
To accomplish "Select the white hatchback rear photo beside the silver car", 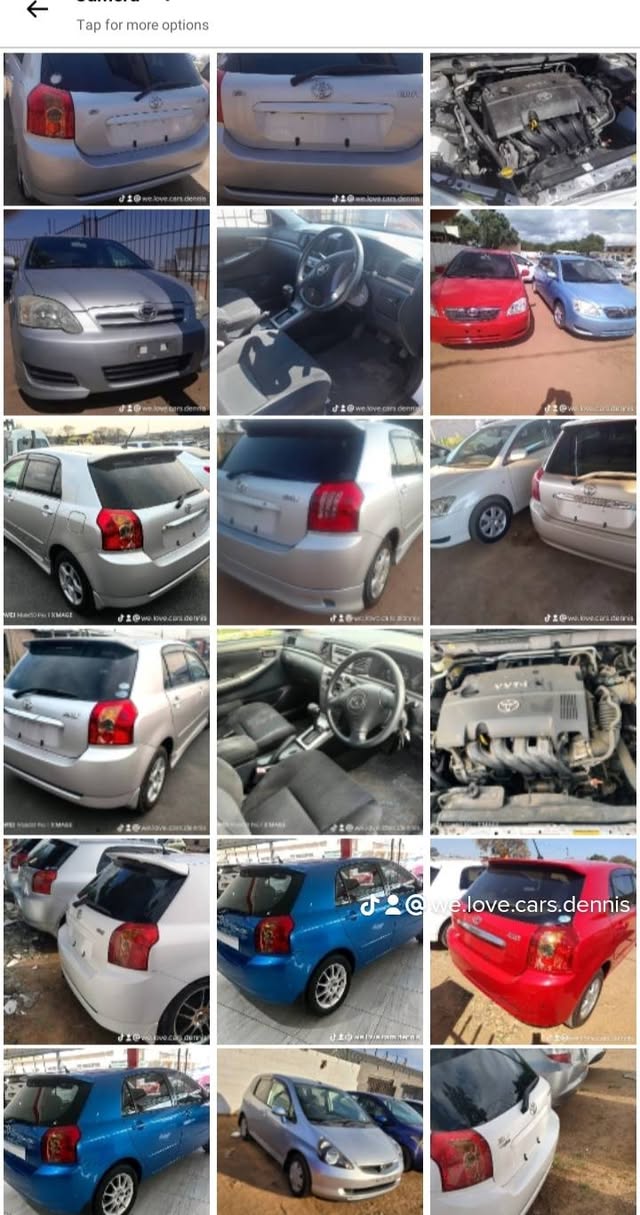I will pyautogui.click(x=106, y=941).
